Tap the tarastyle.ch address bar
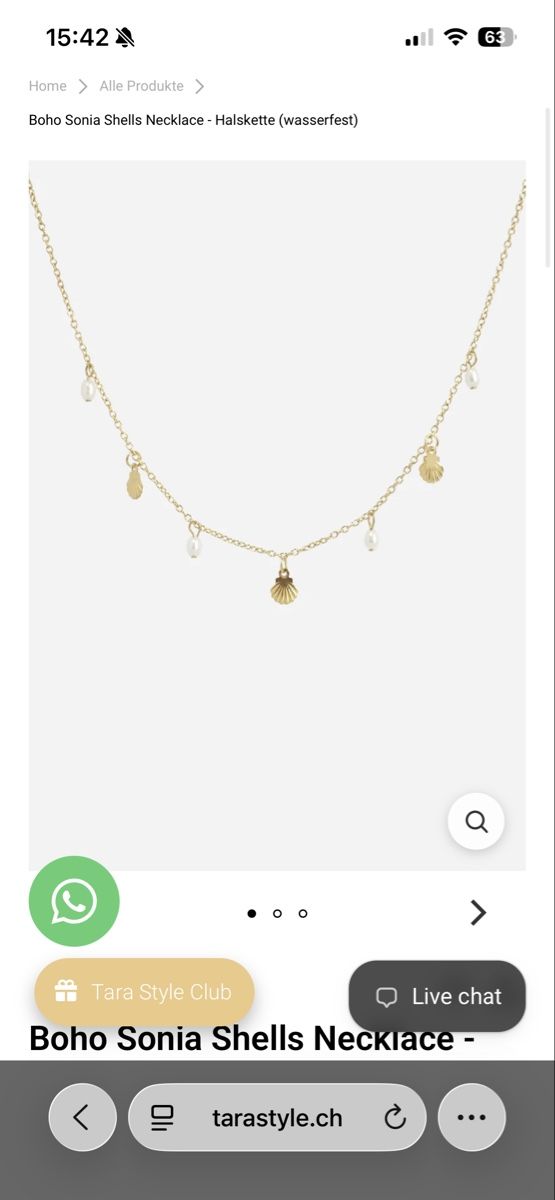 coord(277,1117)
